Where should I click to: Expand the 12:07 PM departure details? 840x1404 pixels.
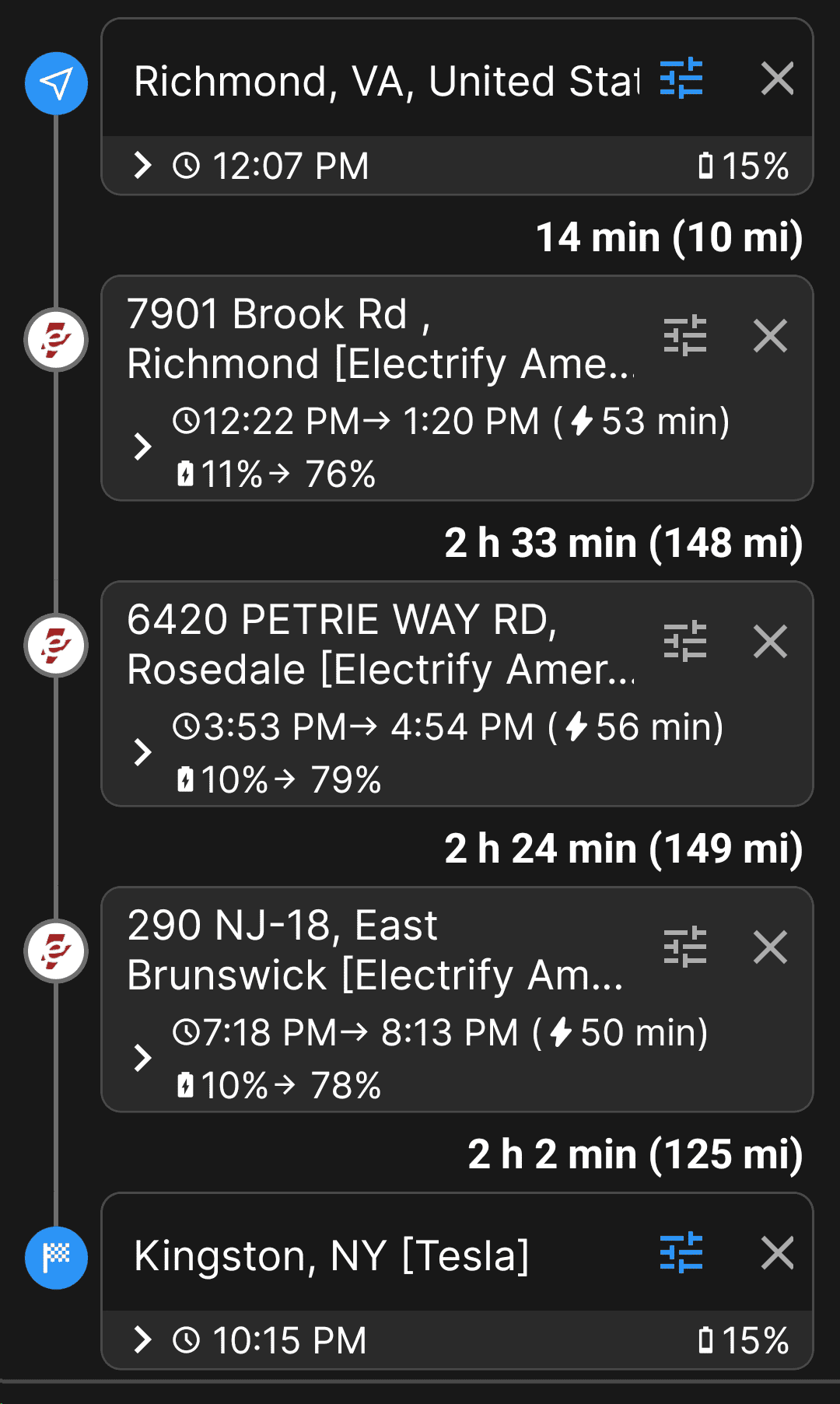pos(142,166)
